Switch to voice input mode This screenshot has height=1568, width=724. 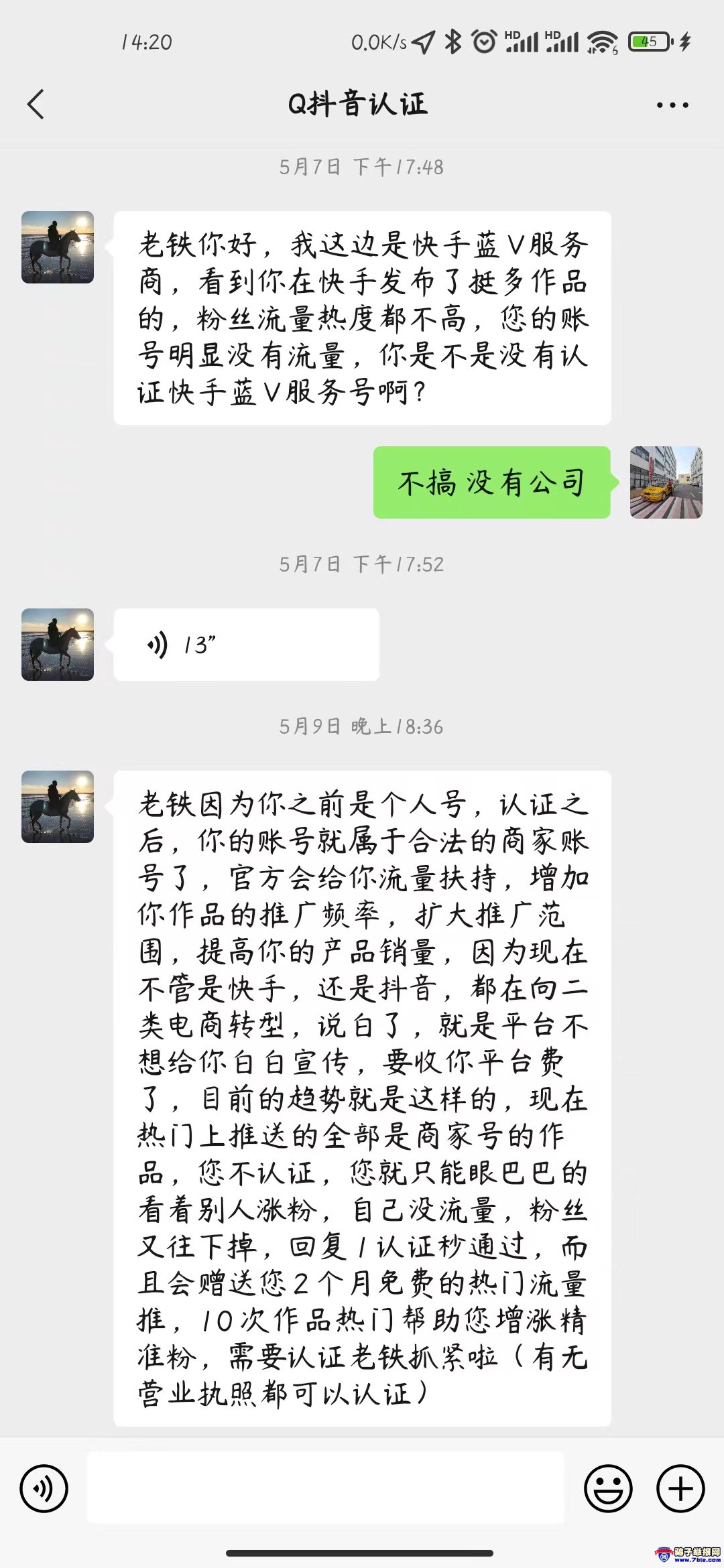[44, 1489]
